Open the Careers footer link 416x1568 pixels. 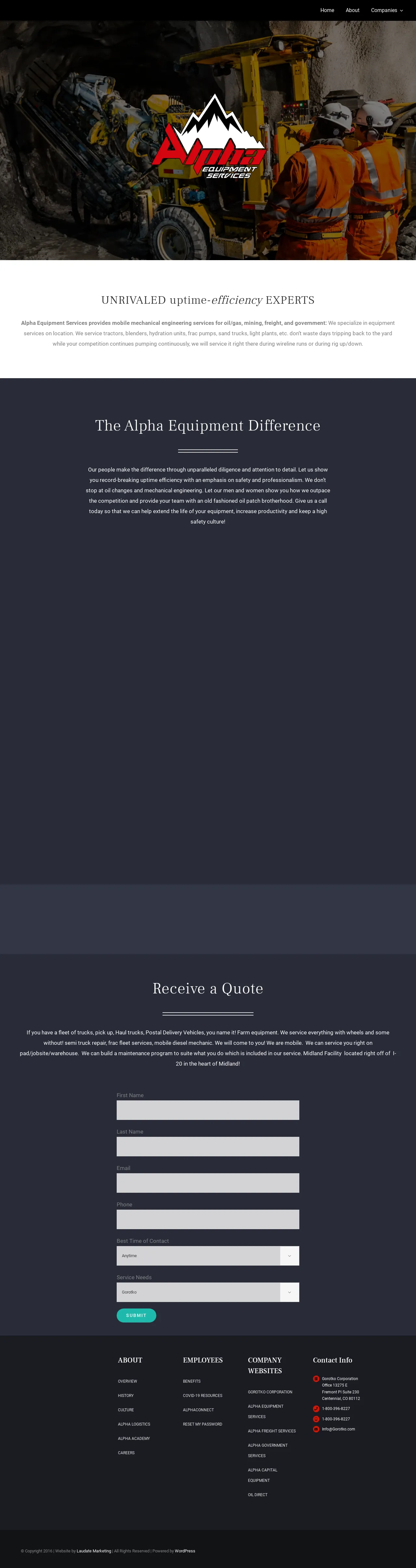(x=126, y=1453)
